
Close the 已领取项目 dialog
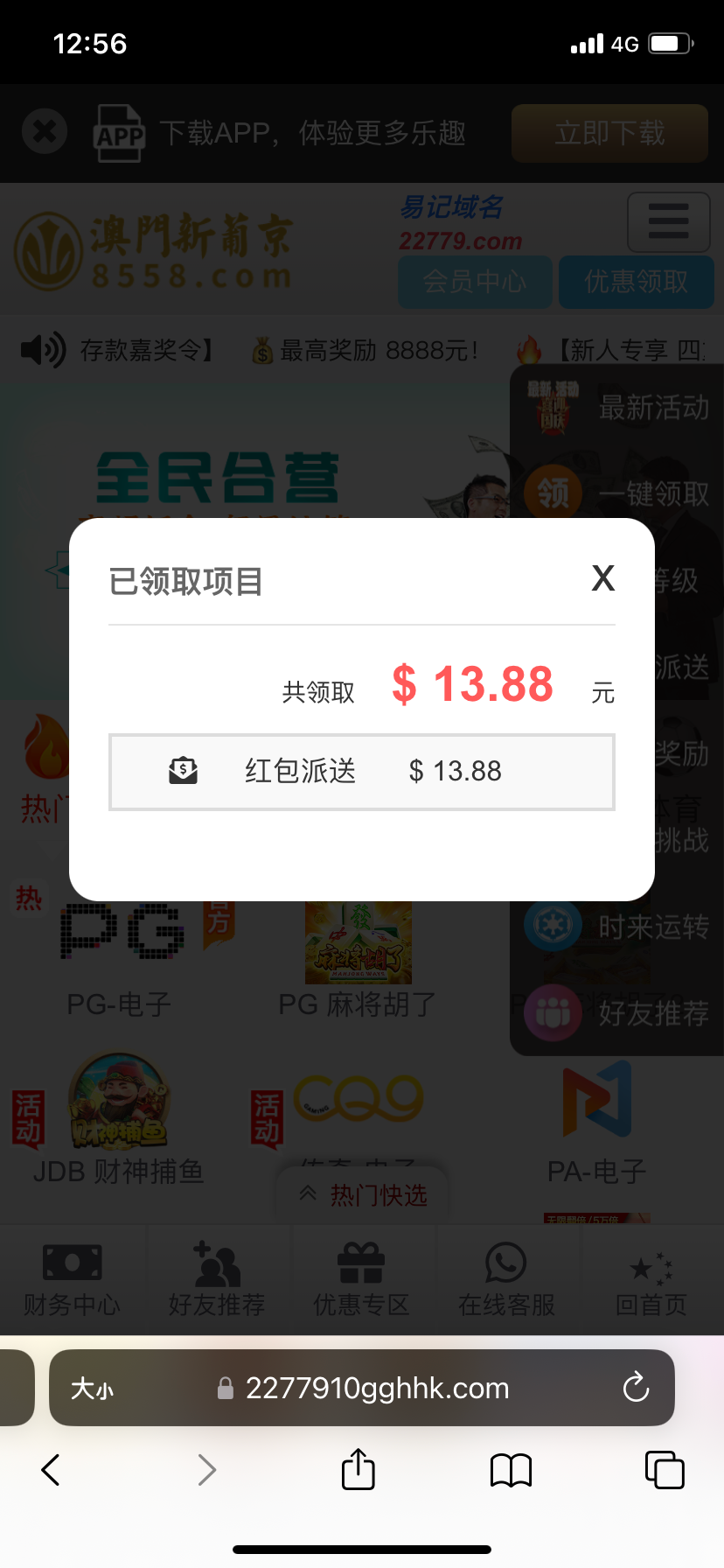[x=602, y=578]
